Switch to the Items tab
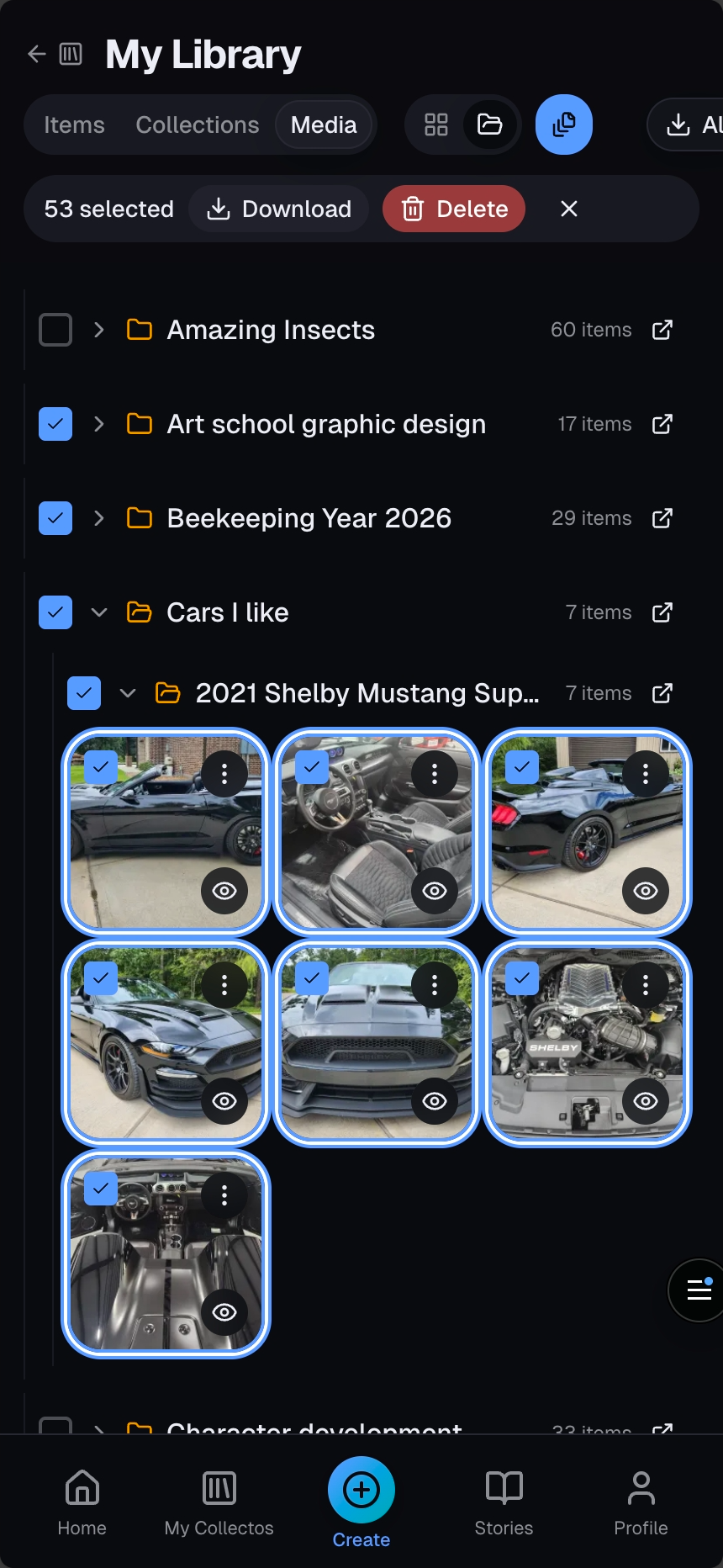The image size is (723, 1568). pyautogui.click(x=74, y=125)
